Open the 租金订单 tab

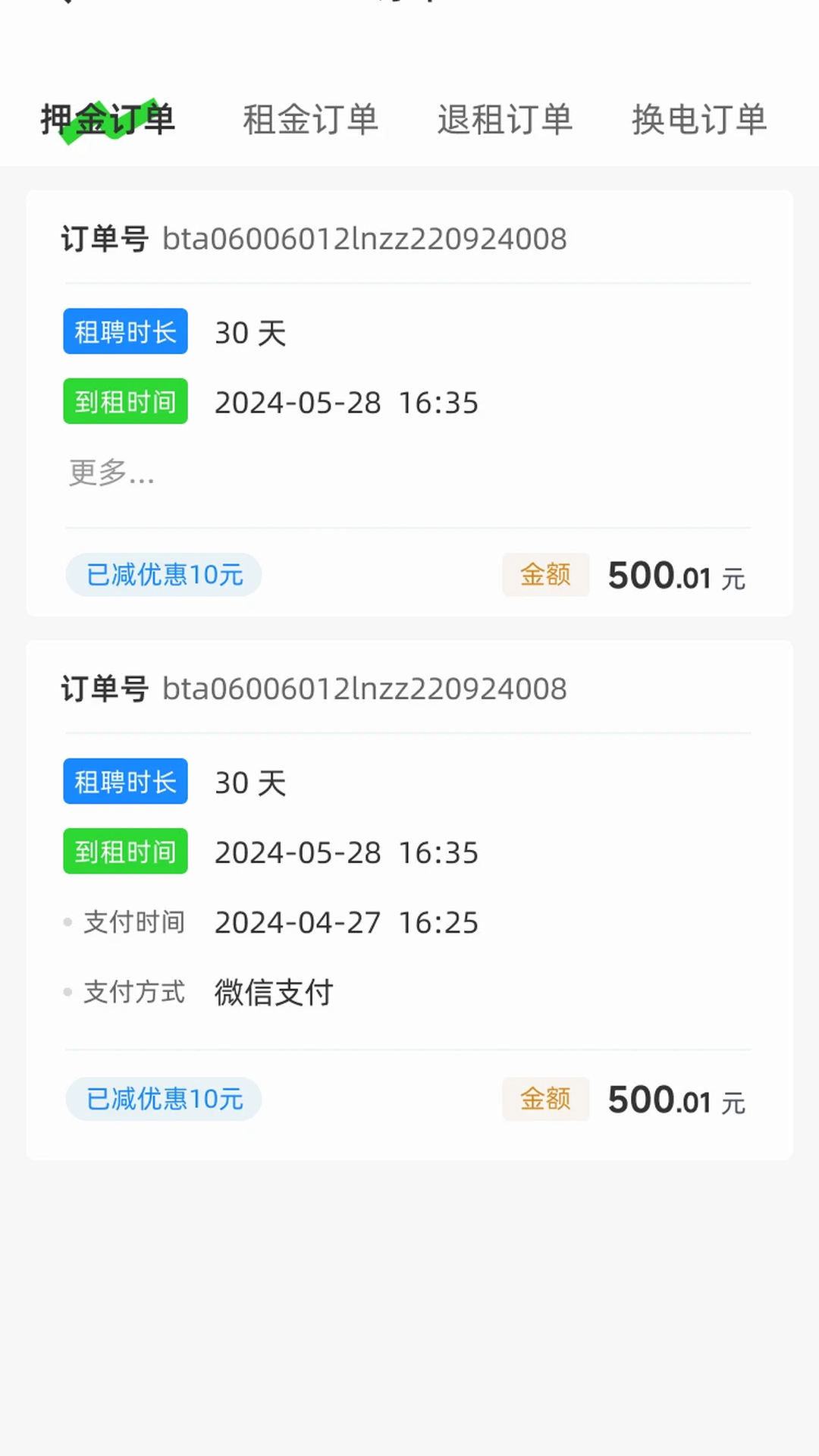coord(310,120)
